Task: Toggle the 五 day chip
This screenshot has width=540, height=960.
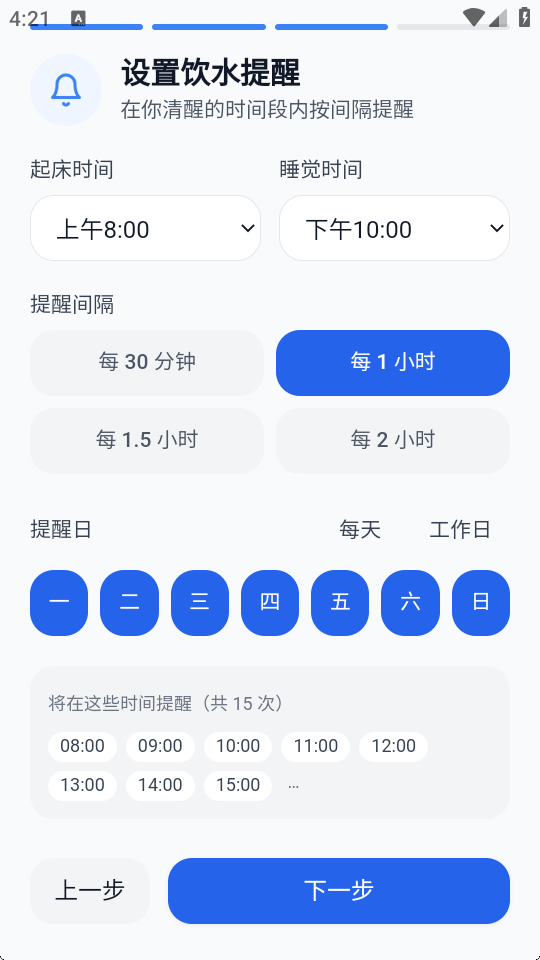Action: (x=340, y=603)
